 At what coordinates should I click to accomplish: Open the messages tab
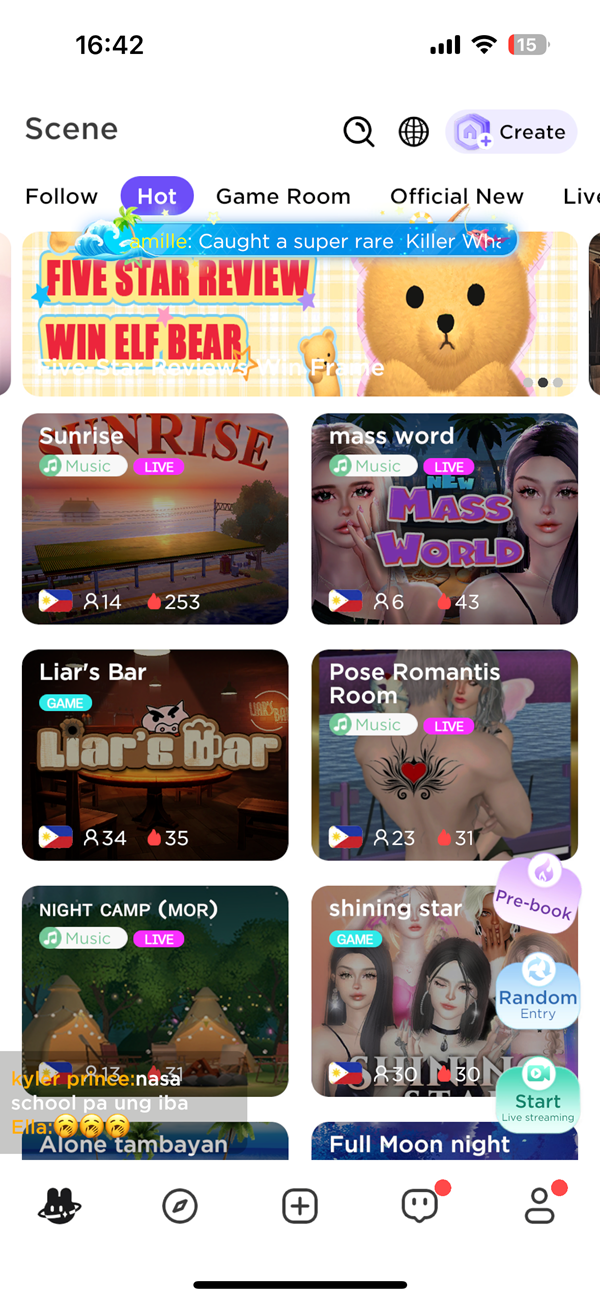point(420,1206)
